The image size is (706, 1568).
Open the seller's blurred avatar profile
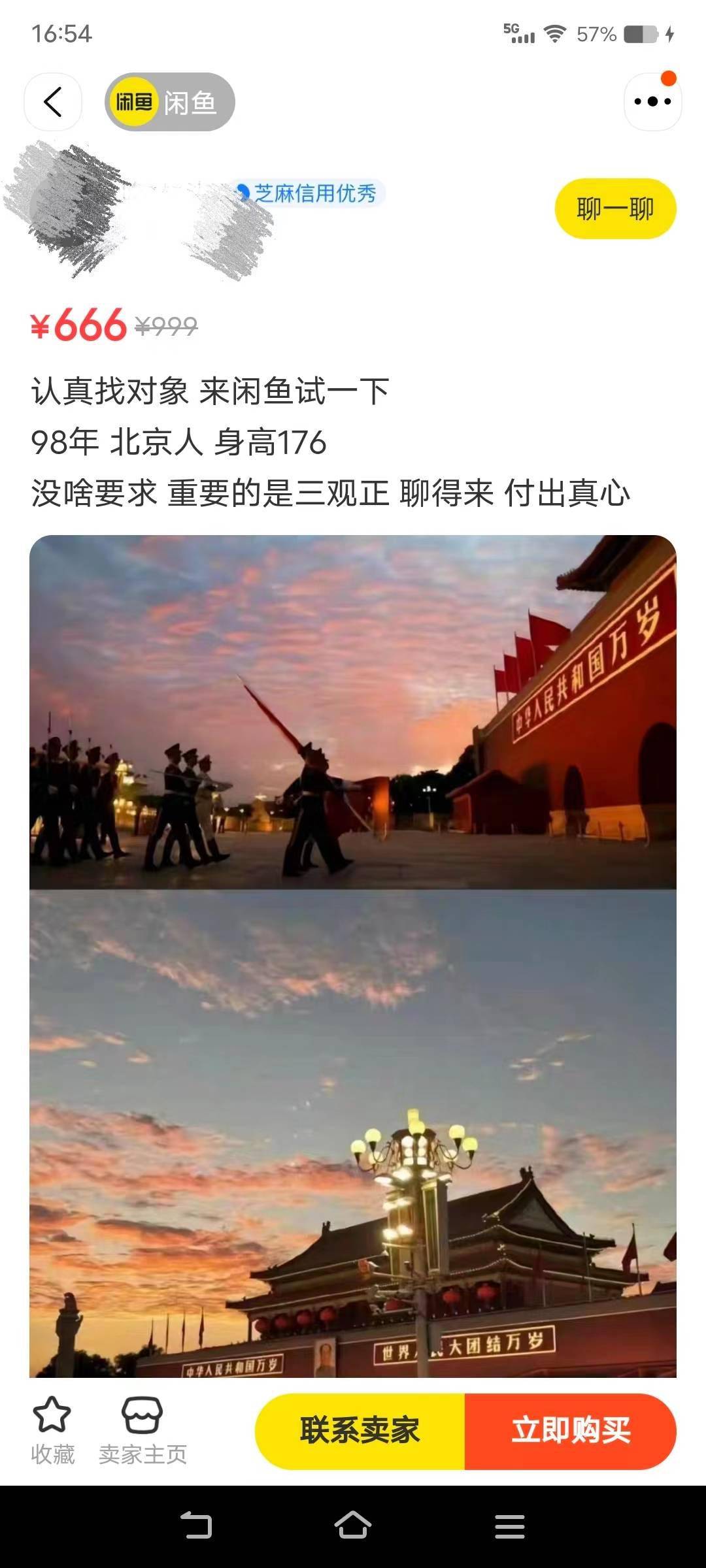click(65, 208)
